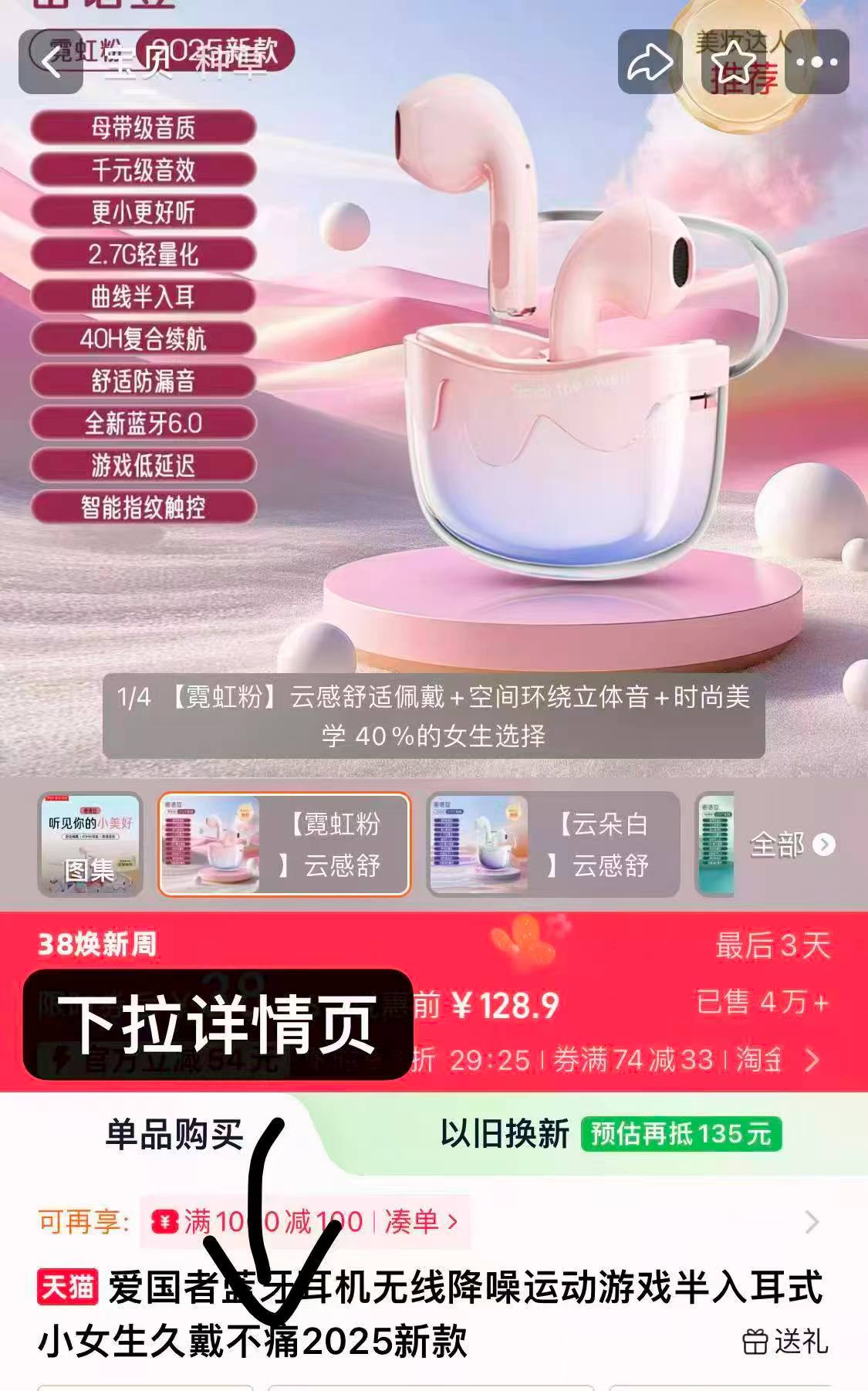Select the 【云朵白】云感舒 color variant
This screenshot has width=868, height=1391.
coord(552,844)
